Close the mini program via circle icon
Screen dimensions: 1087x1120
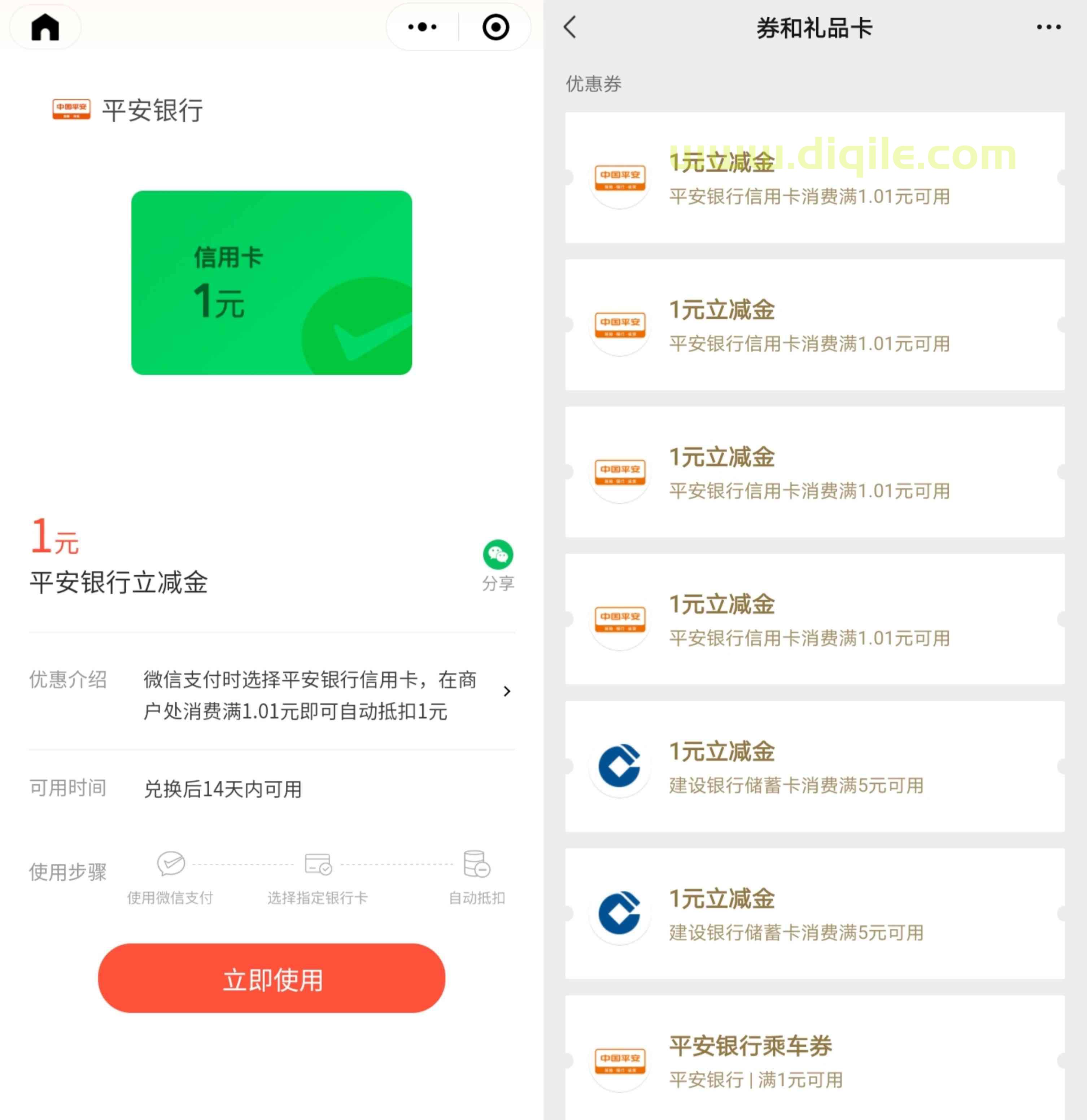495,27
